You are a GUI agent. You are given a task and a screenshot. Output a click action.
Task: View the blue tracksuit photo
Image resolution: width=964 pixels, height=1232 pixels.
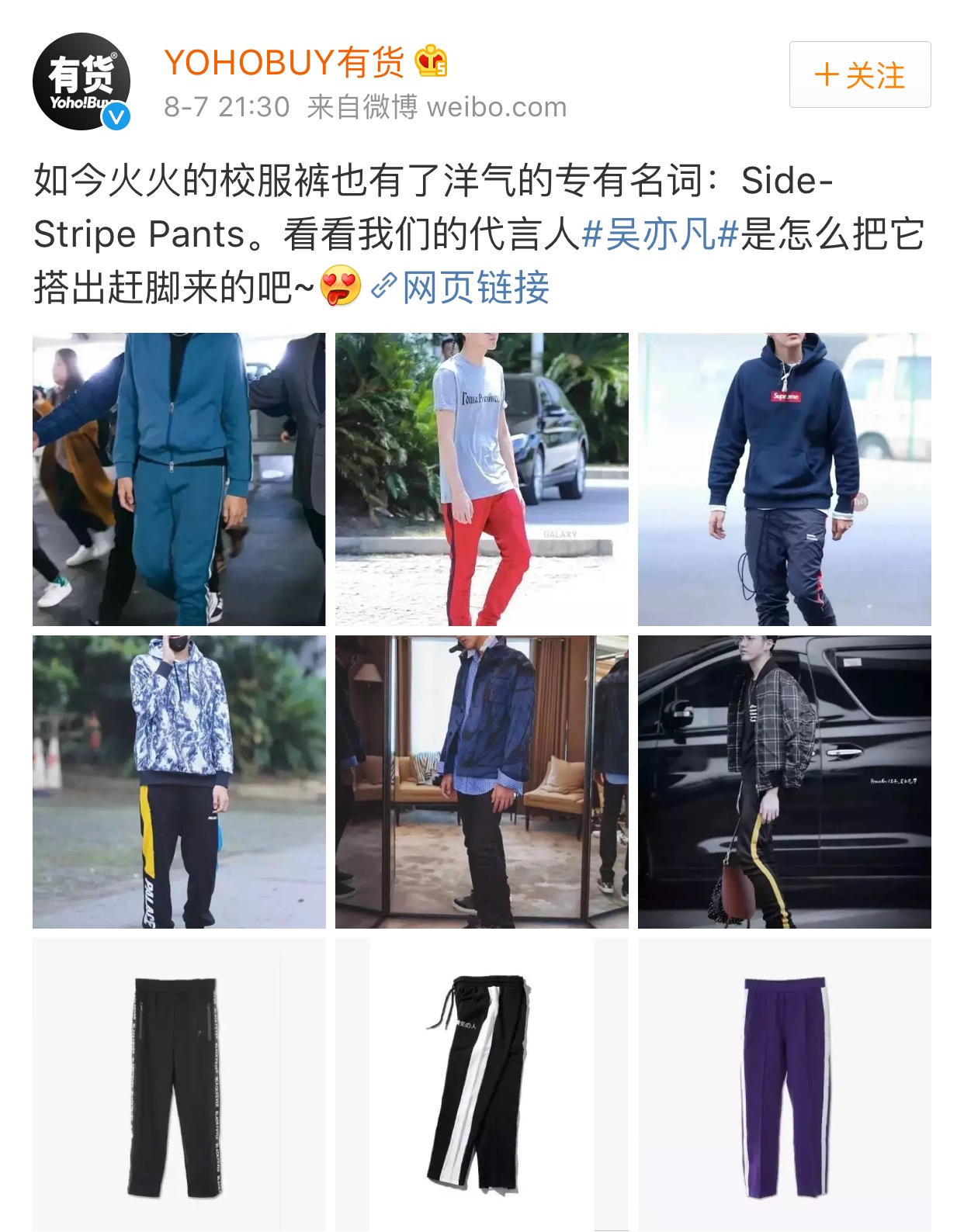[x=179, y=479]
